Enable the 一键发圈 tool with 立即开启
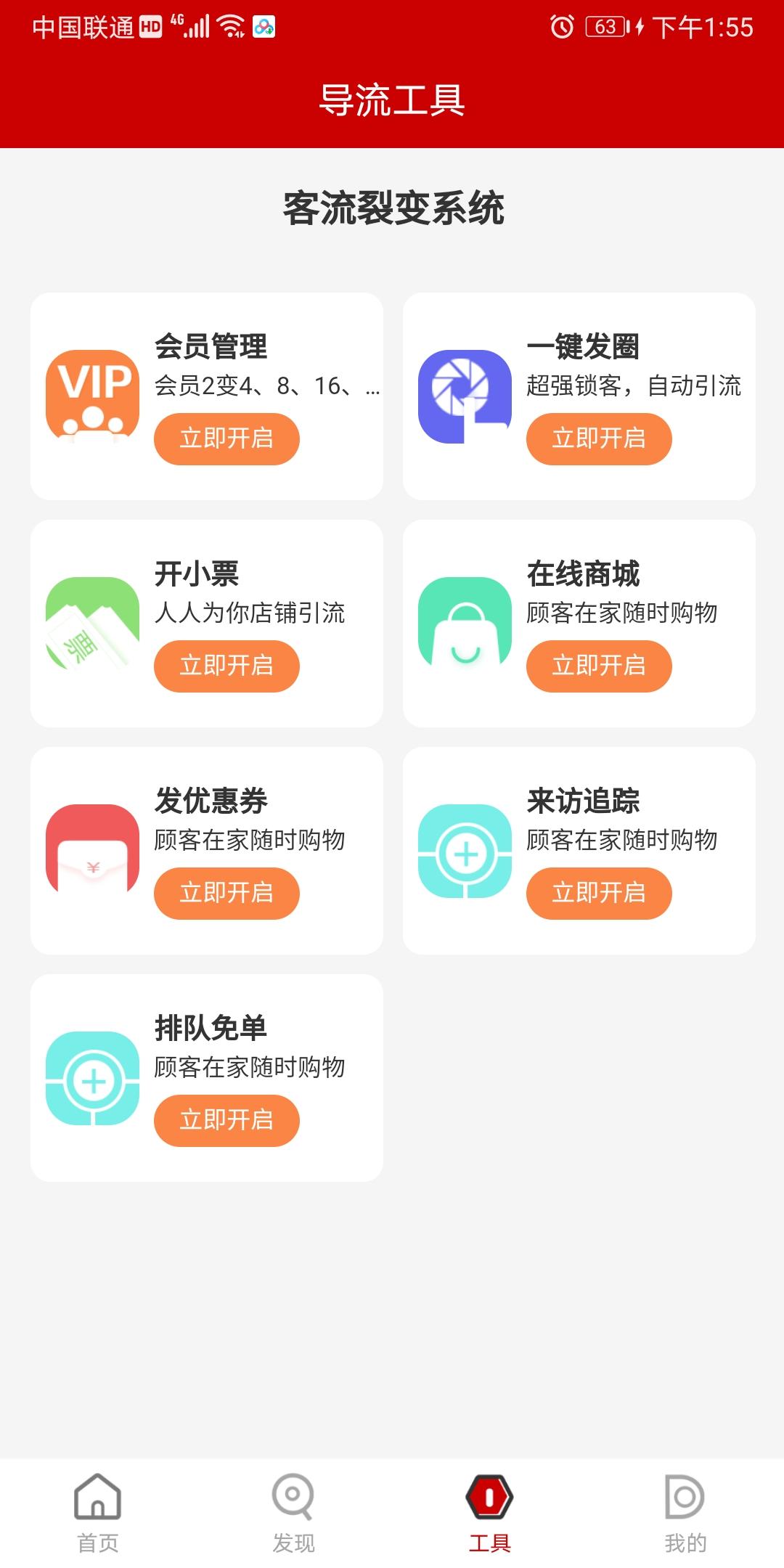Viewport: 784px width, 1568px height. pyautogui.click(x=599, y=438)
